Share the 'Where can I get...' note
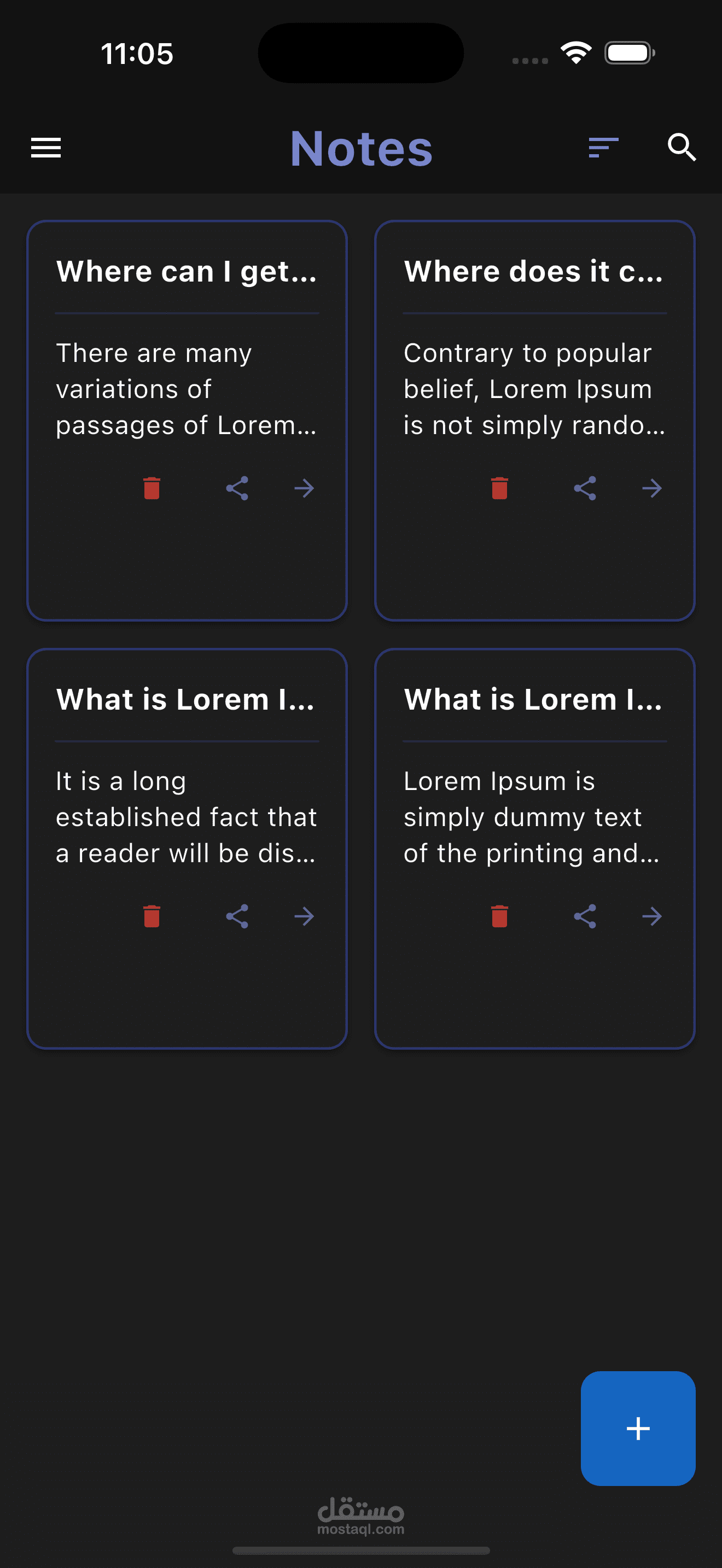722x1568 pixels. pos(237,488)
